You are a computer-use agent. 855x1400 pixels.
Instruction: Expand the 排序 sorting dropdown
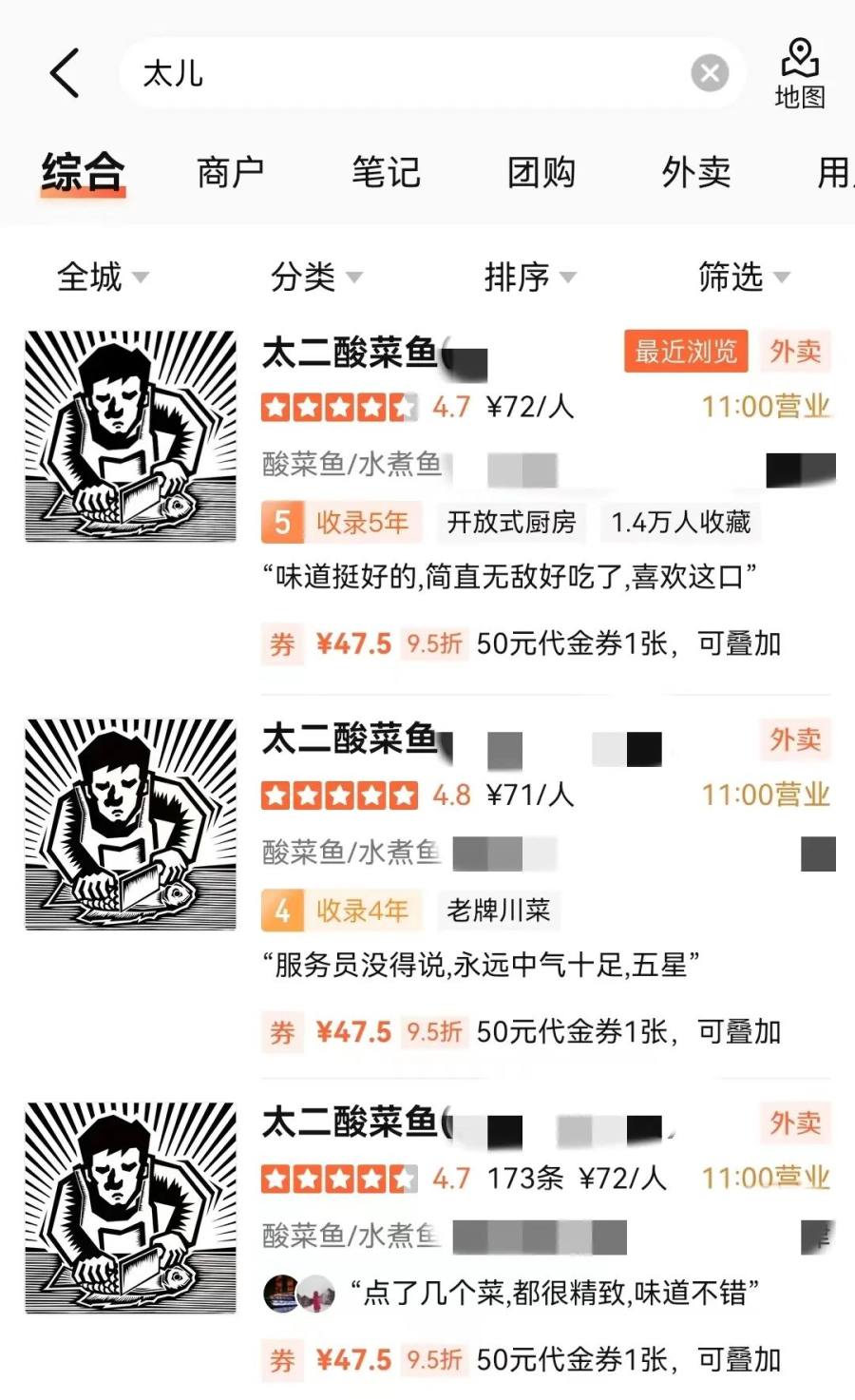530,278
